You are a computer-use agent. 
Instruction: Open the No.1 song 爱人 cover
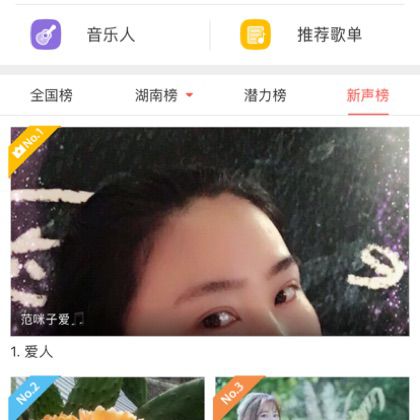(210, 231)
